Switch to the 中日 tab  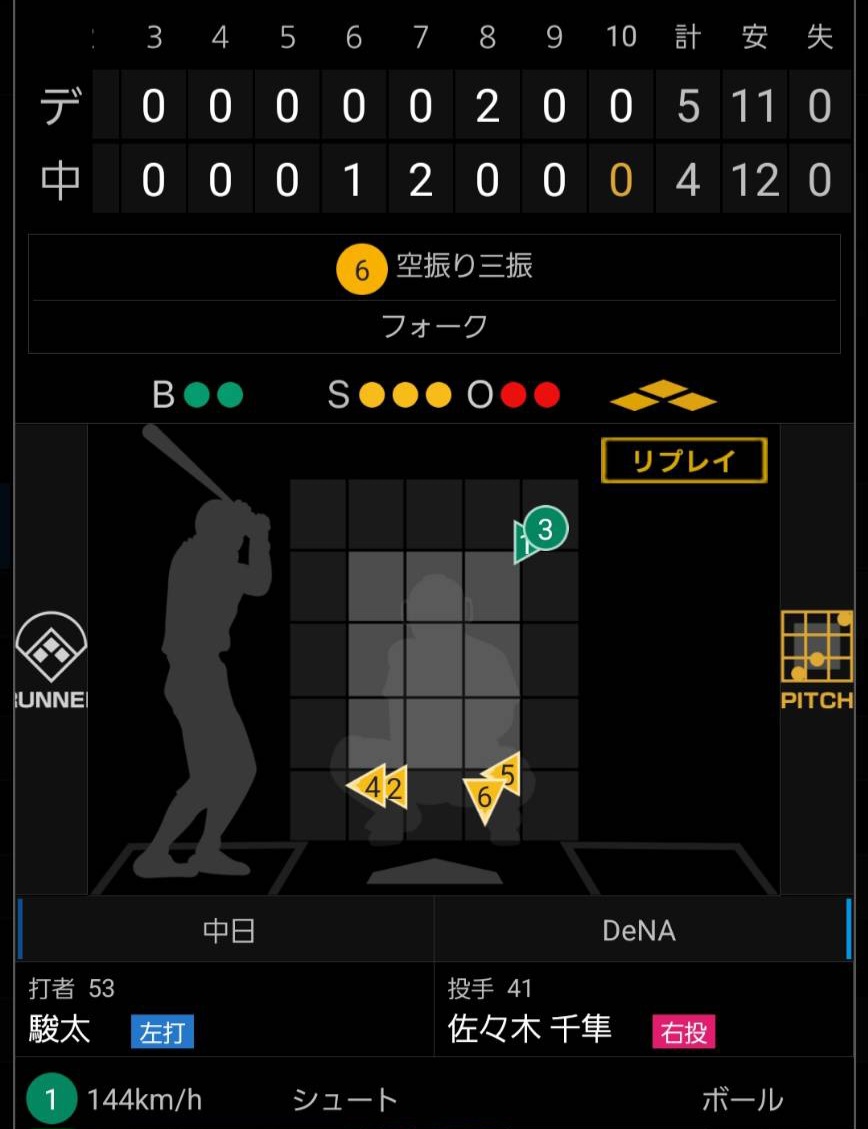[228, 931]
